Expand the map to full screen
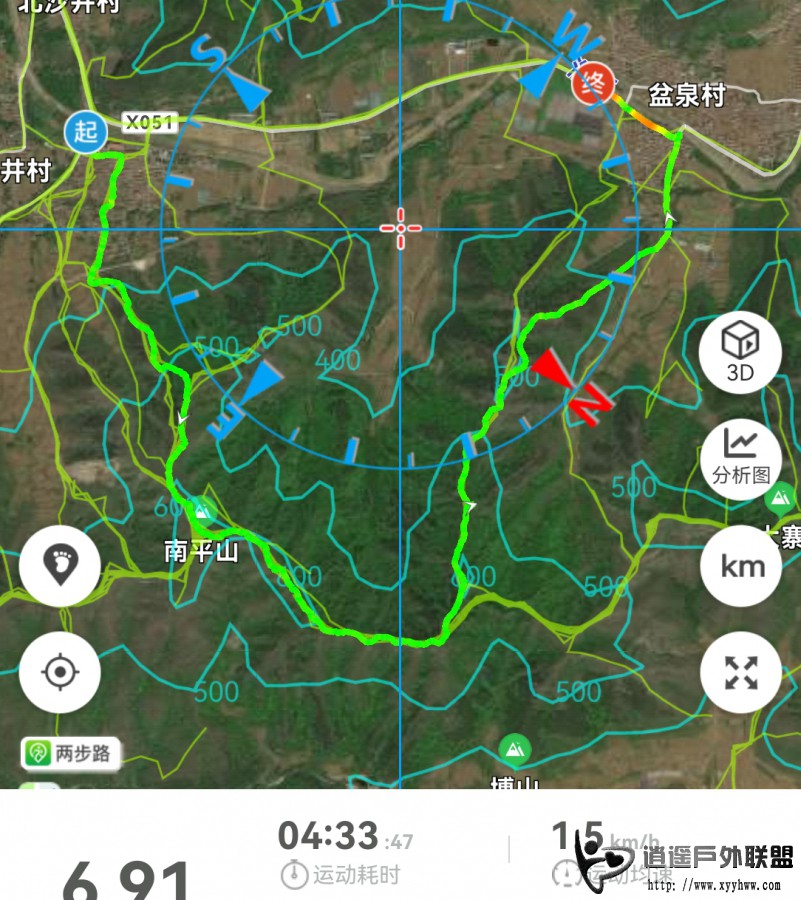 741,672
